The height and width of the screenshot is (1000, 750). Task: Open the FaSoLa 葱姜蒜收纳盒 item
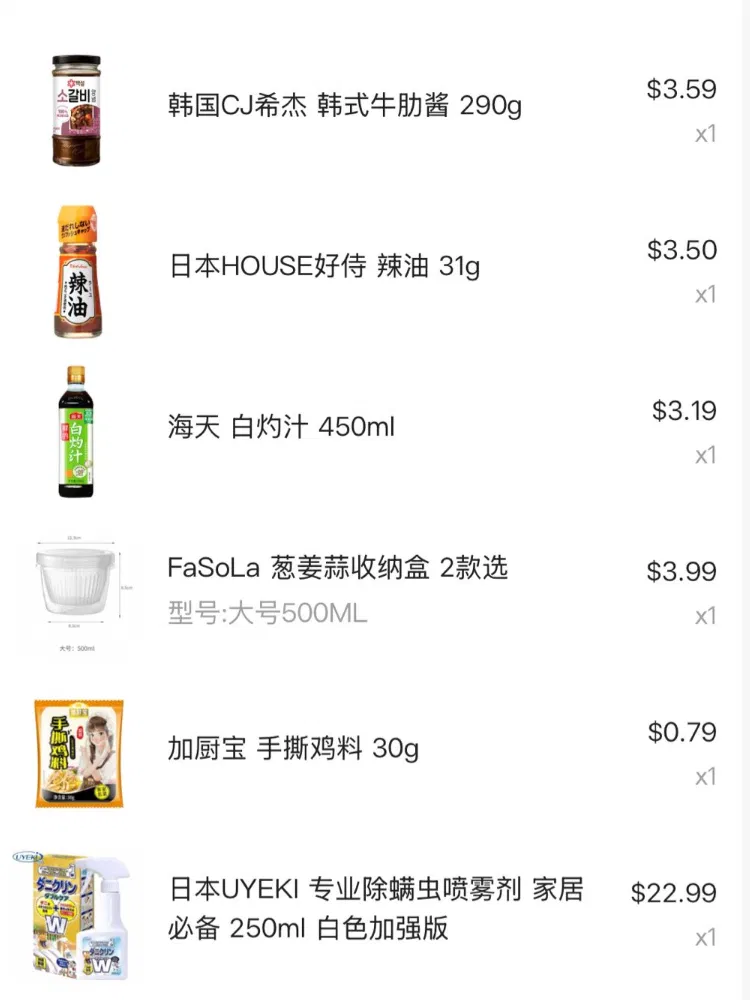[338, 569]
